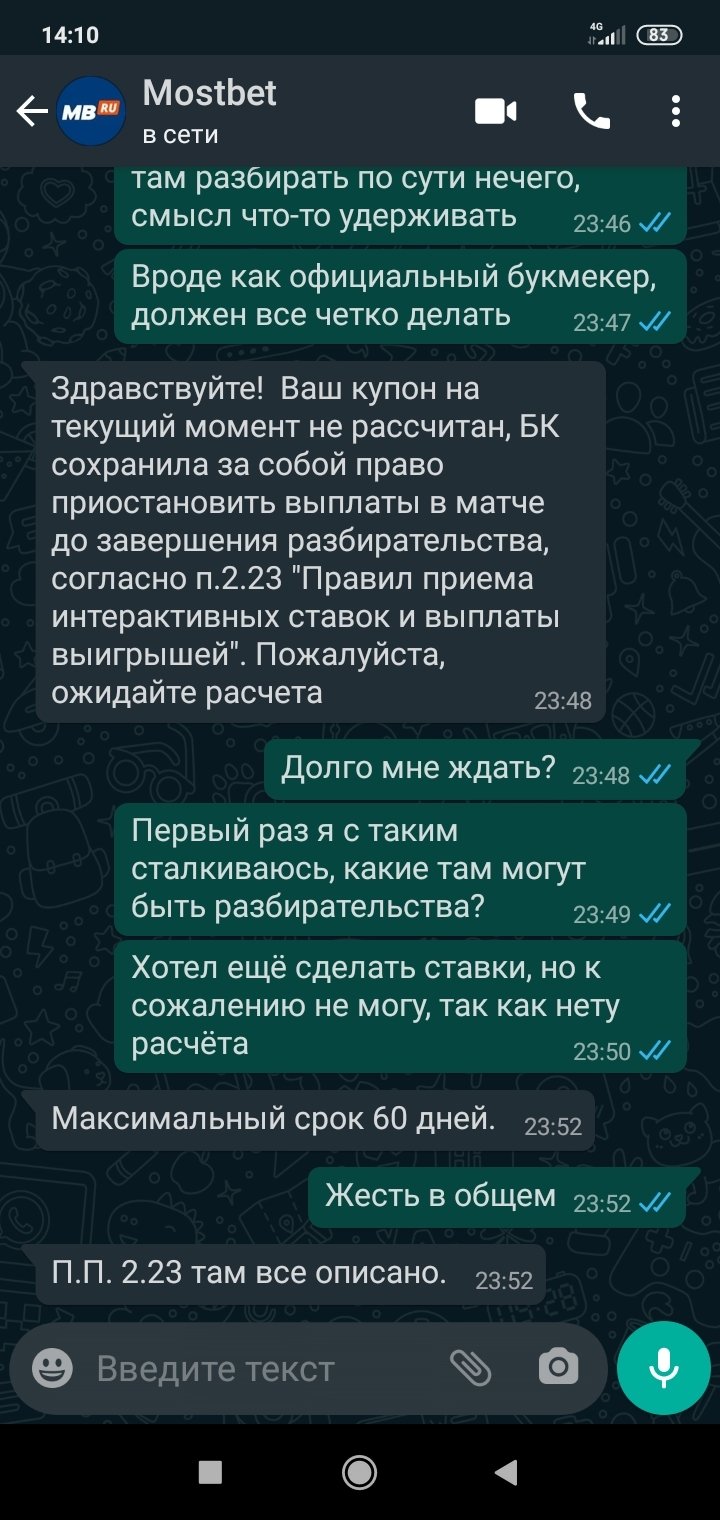Viewport: 720px width, 1520px height.
Task: Open the recent apps overview
Action: tap(210, 1471)
